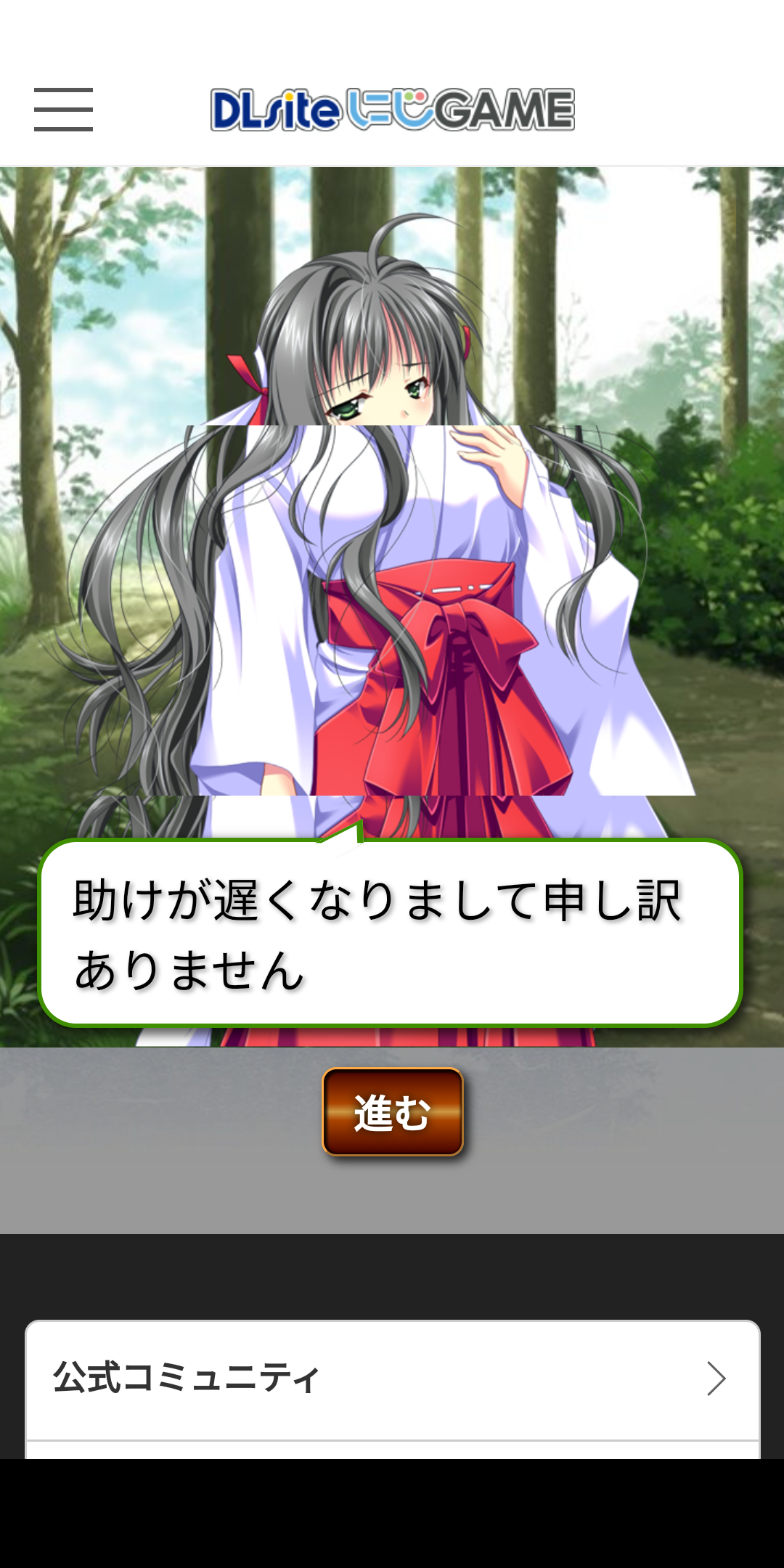Tap the 進む button to continue

pyautogui.click(x=392, y=1111)
